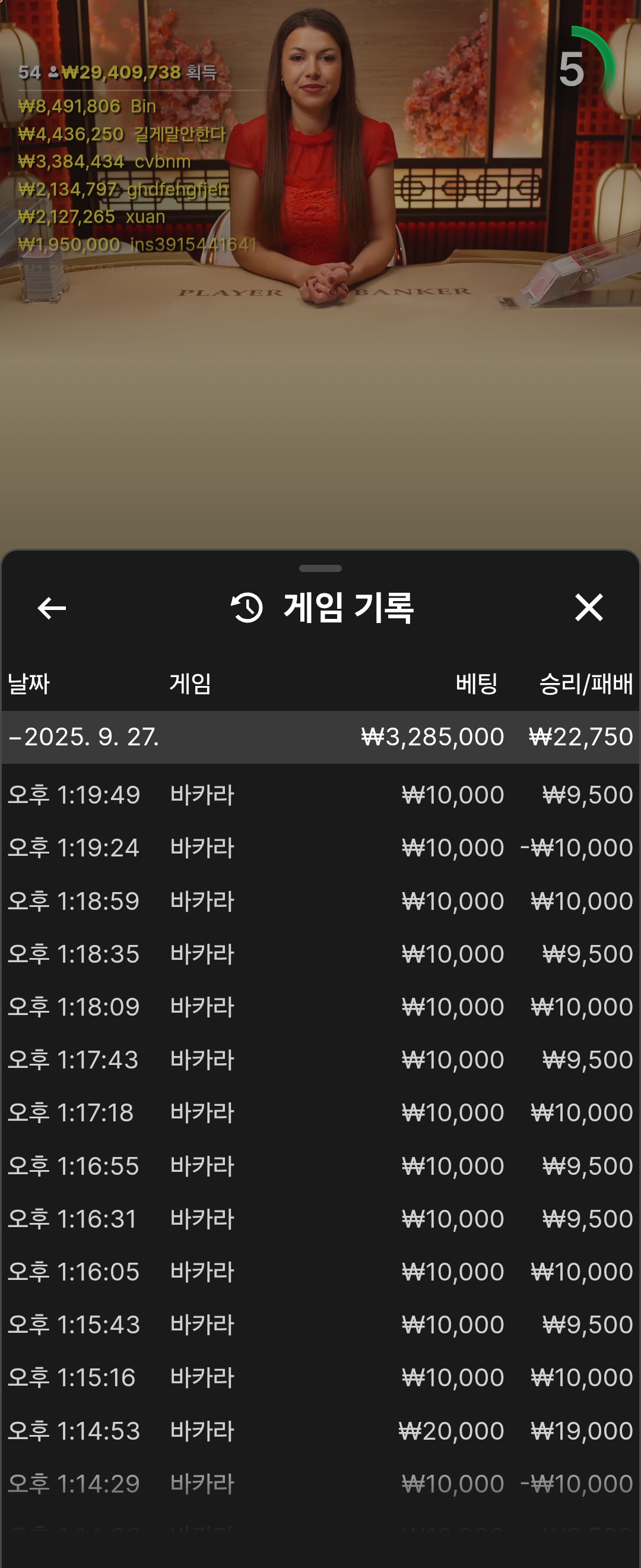Viewport: 641px width, 1568px height.
Task: Go back from the 게임 기록 panel
Action: [52, 608]
